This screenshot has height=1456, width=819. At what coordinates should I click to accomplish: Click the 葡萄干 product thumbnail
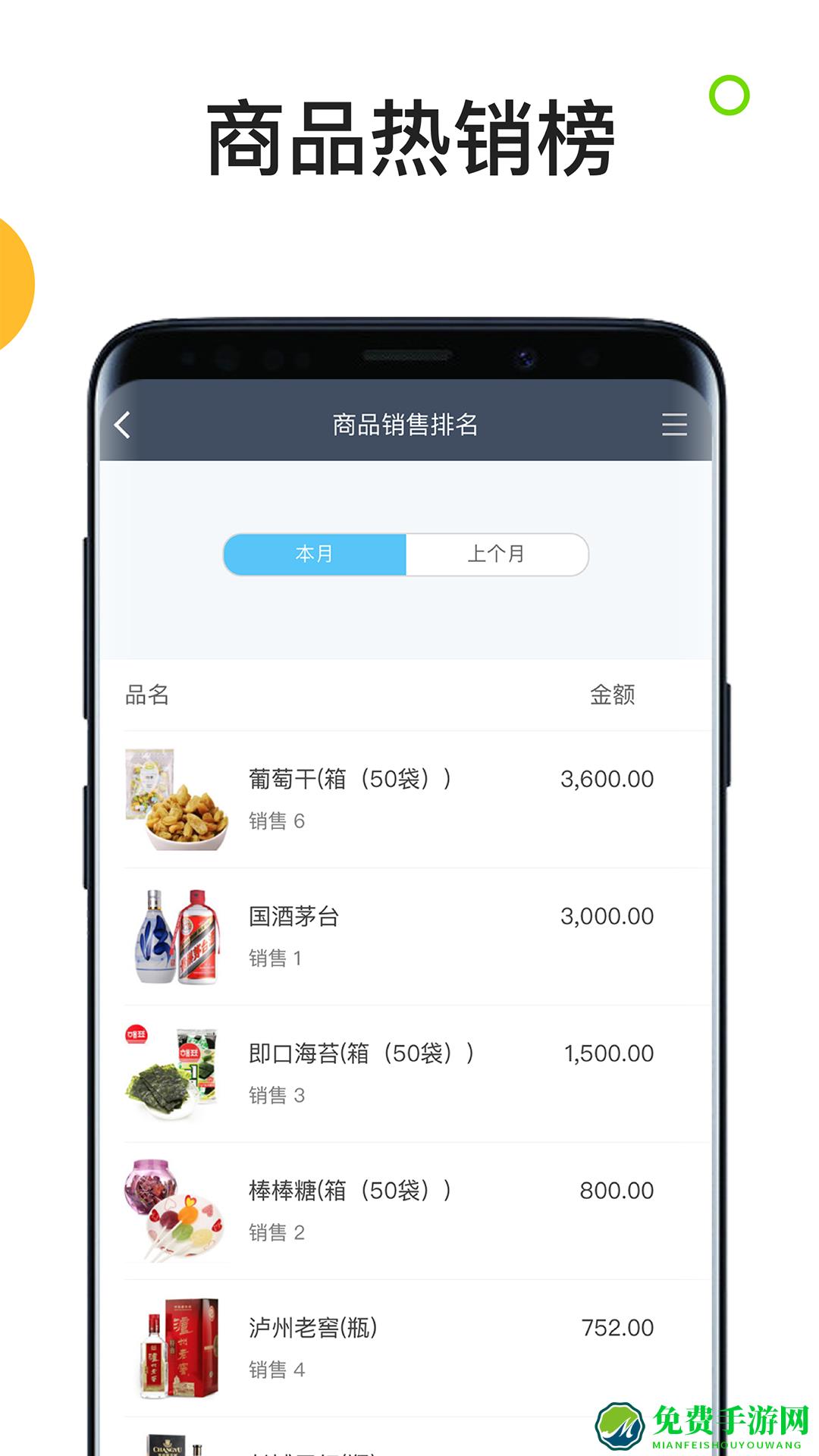click(176, 793)
